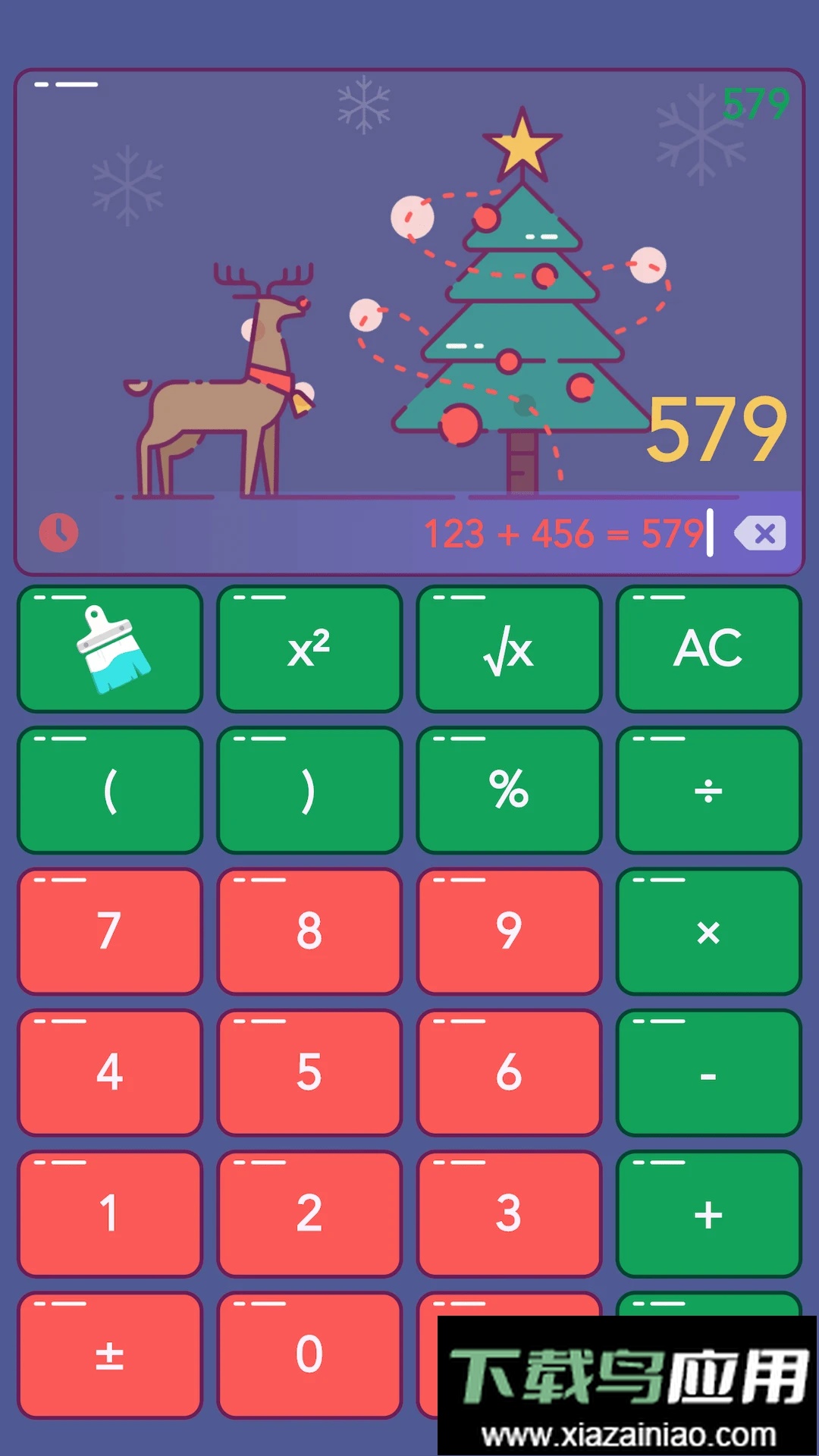Image resolution: width=819 pixels, height=1456 pixels.
Task: Clear everything with AC
Action: click(708, 649)
